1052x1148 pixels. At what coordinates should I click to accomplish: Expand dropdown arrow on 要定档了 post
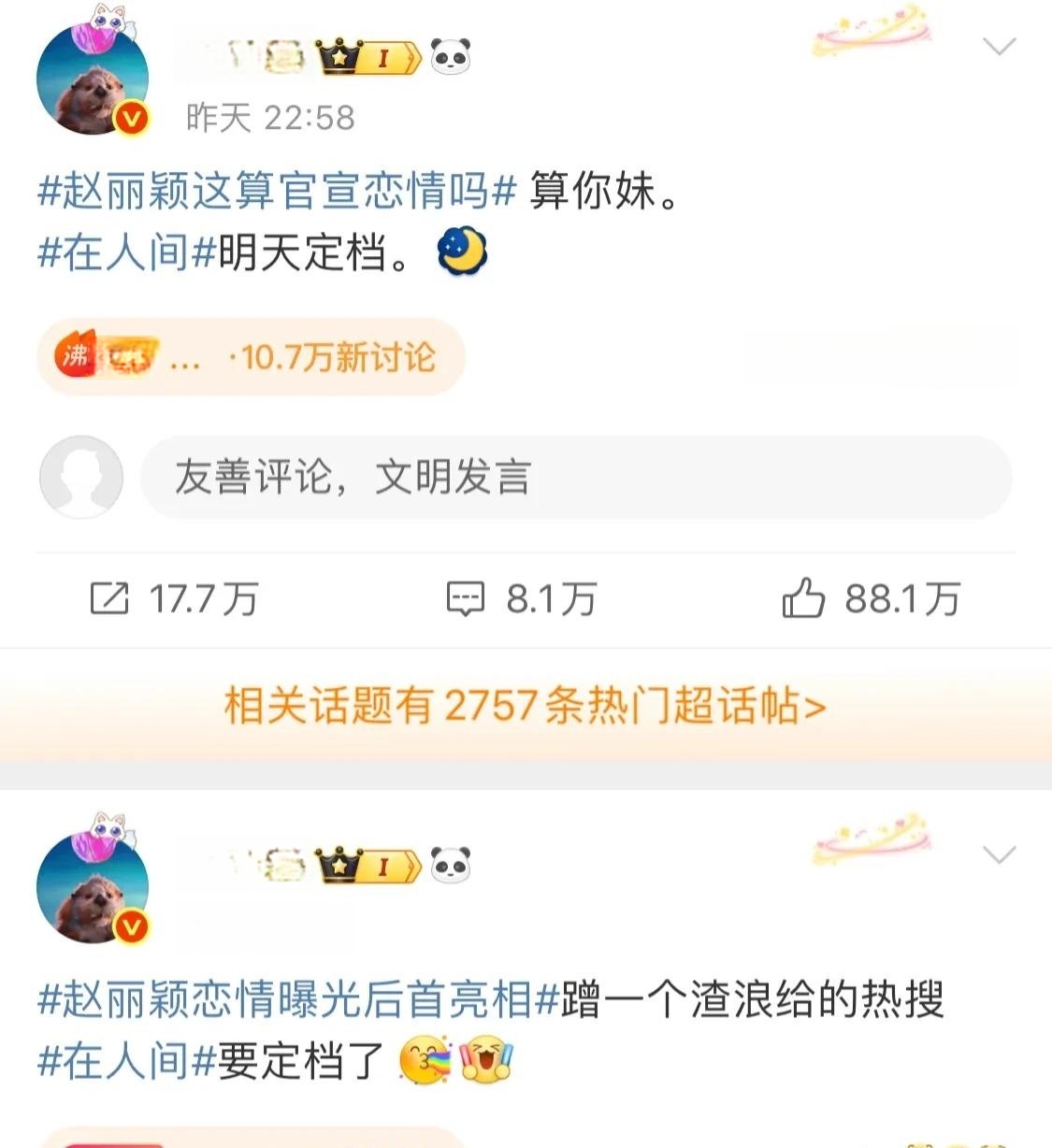click(x=999, y=854)
